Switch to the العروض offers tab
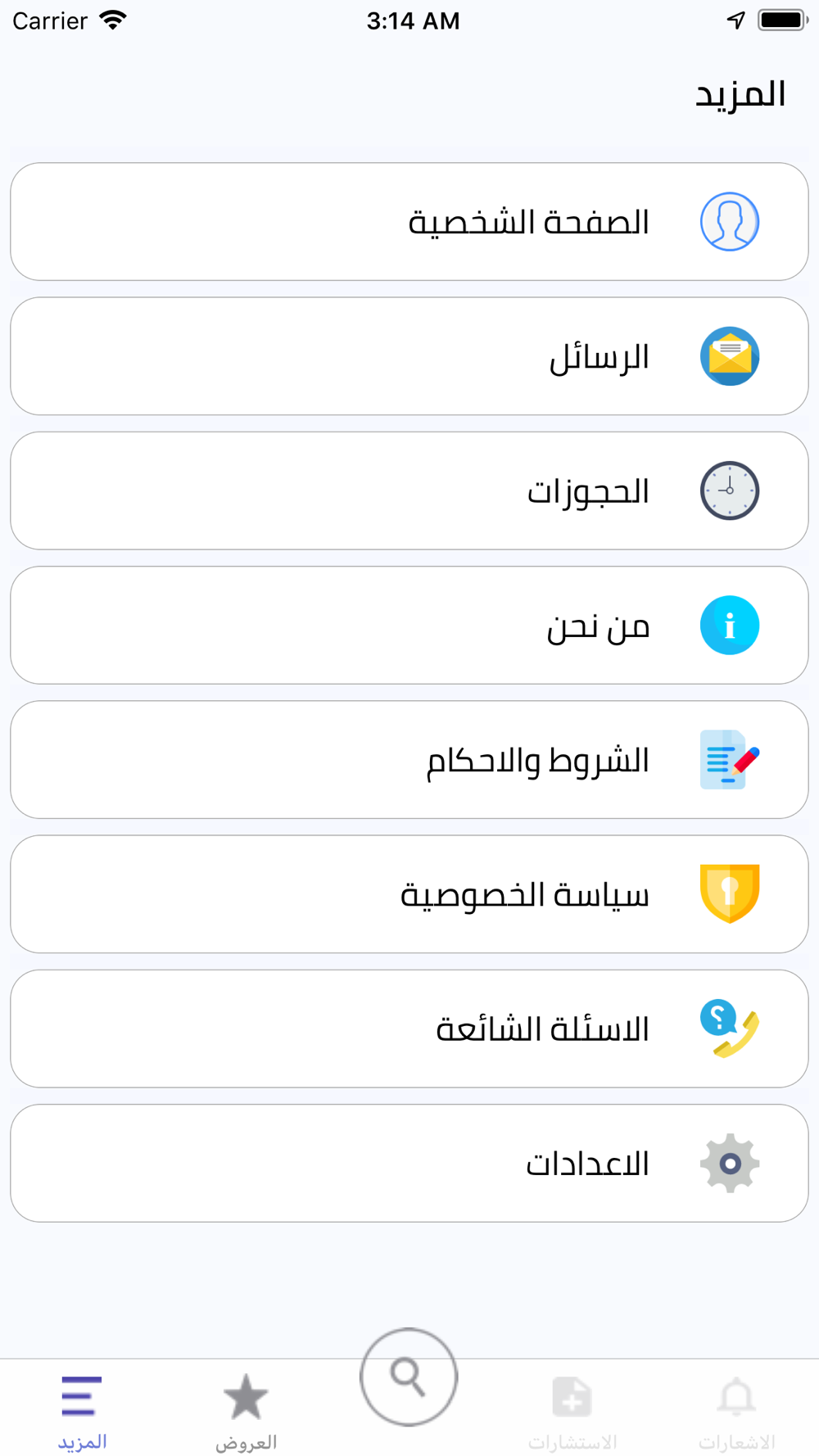This screenshot has width=819, height=1456. click(246, 1412)
